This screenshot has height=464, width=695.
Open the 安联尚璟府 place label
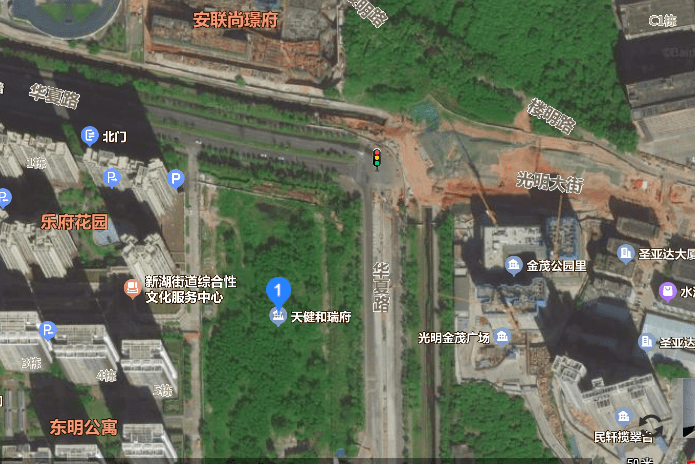[235, 20]
